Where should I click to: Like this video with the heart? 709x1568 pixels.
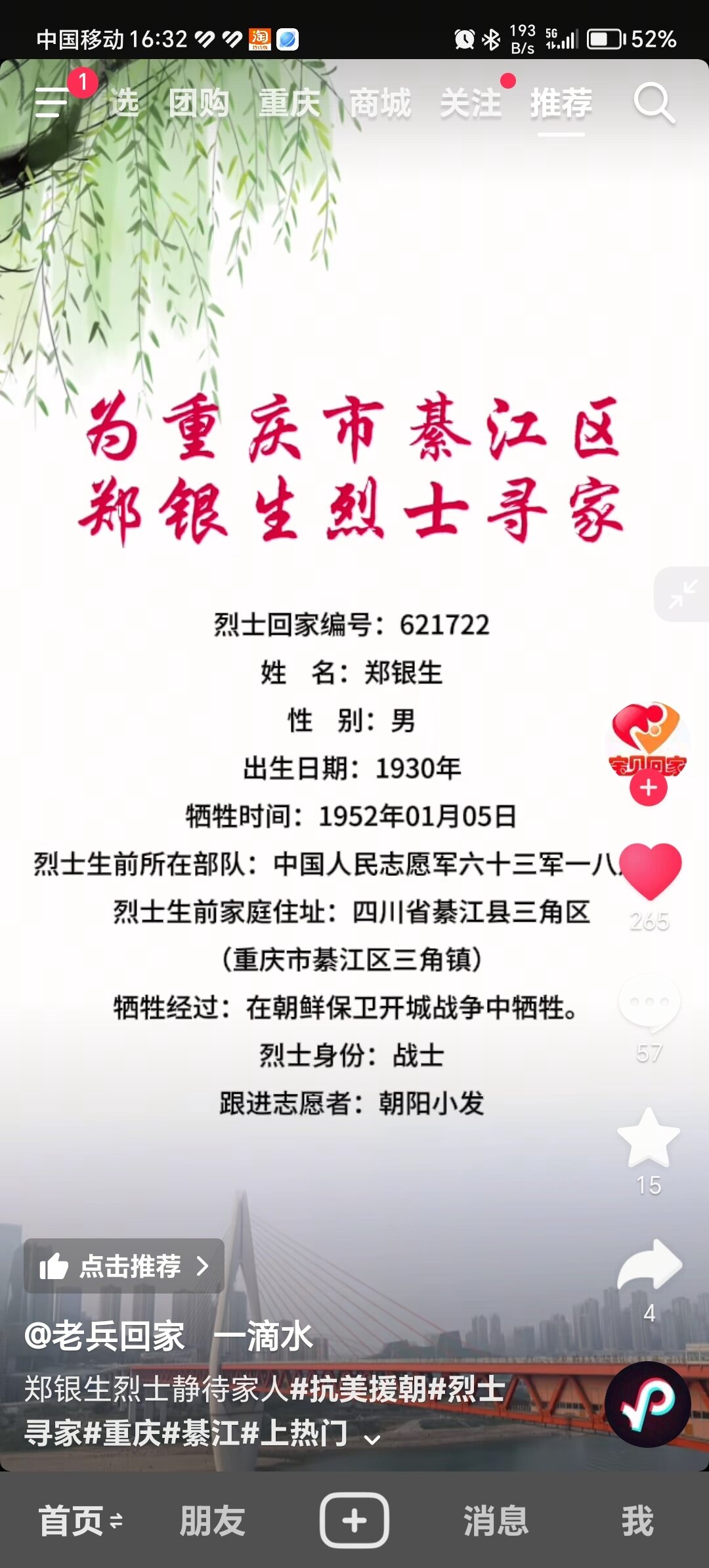point(649,872)
